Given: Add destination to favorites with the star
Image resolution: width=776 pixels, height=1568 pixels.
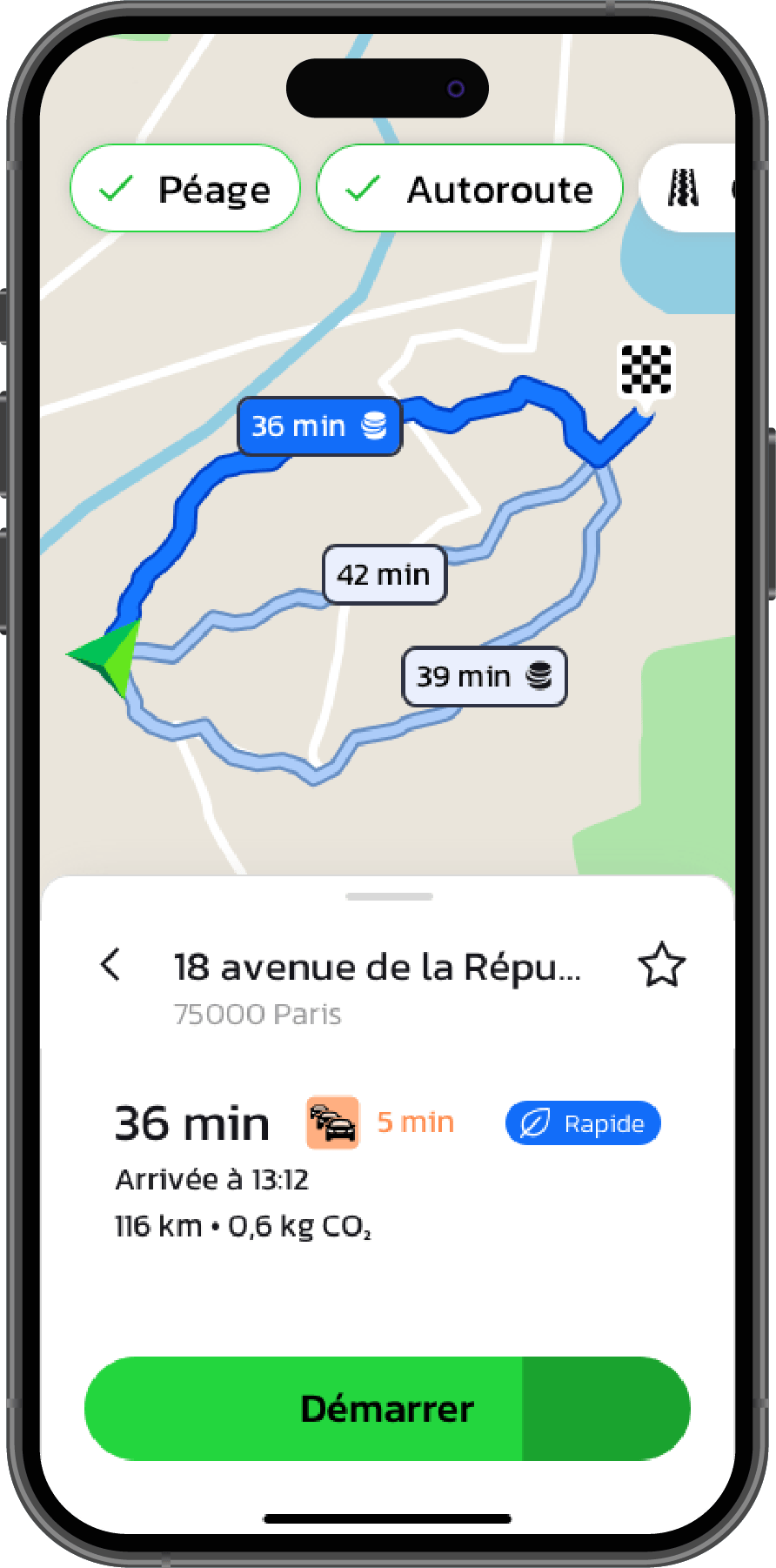Looking at the screenshot, I should click(661, 965).
